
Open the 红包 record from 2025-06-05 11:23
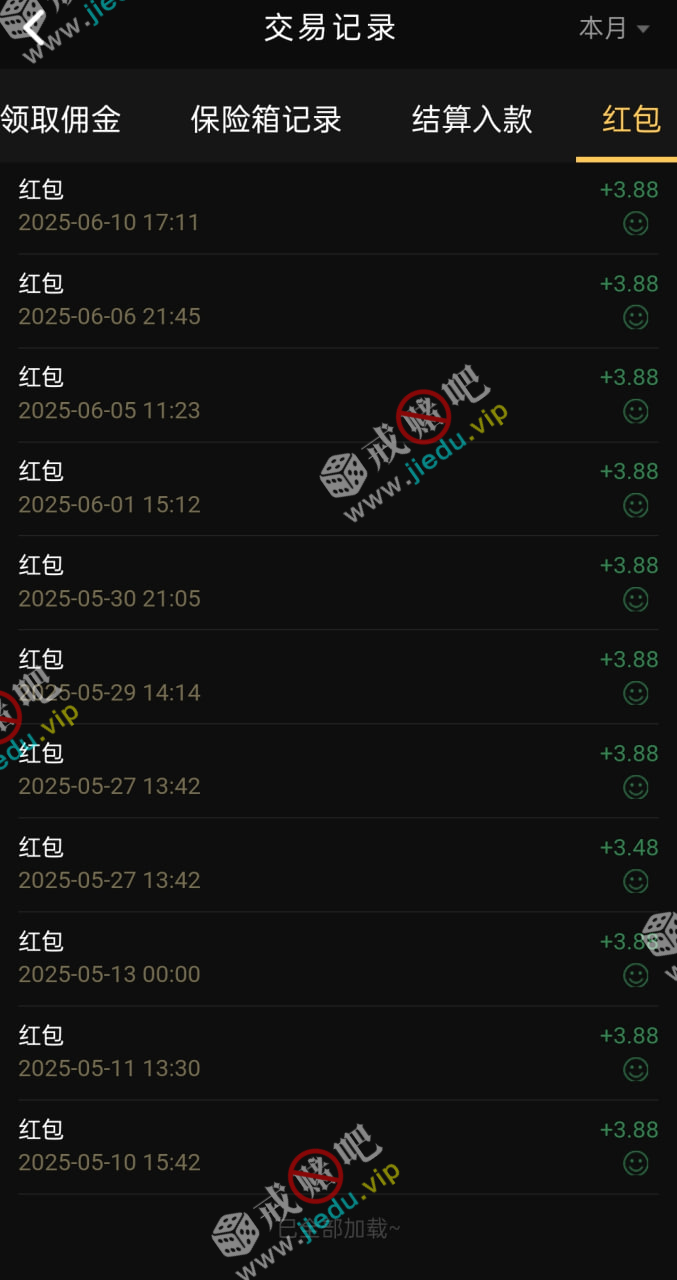pyautogui.click(x=338, y=394)
